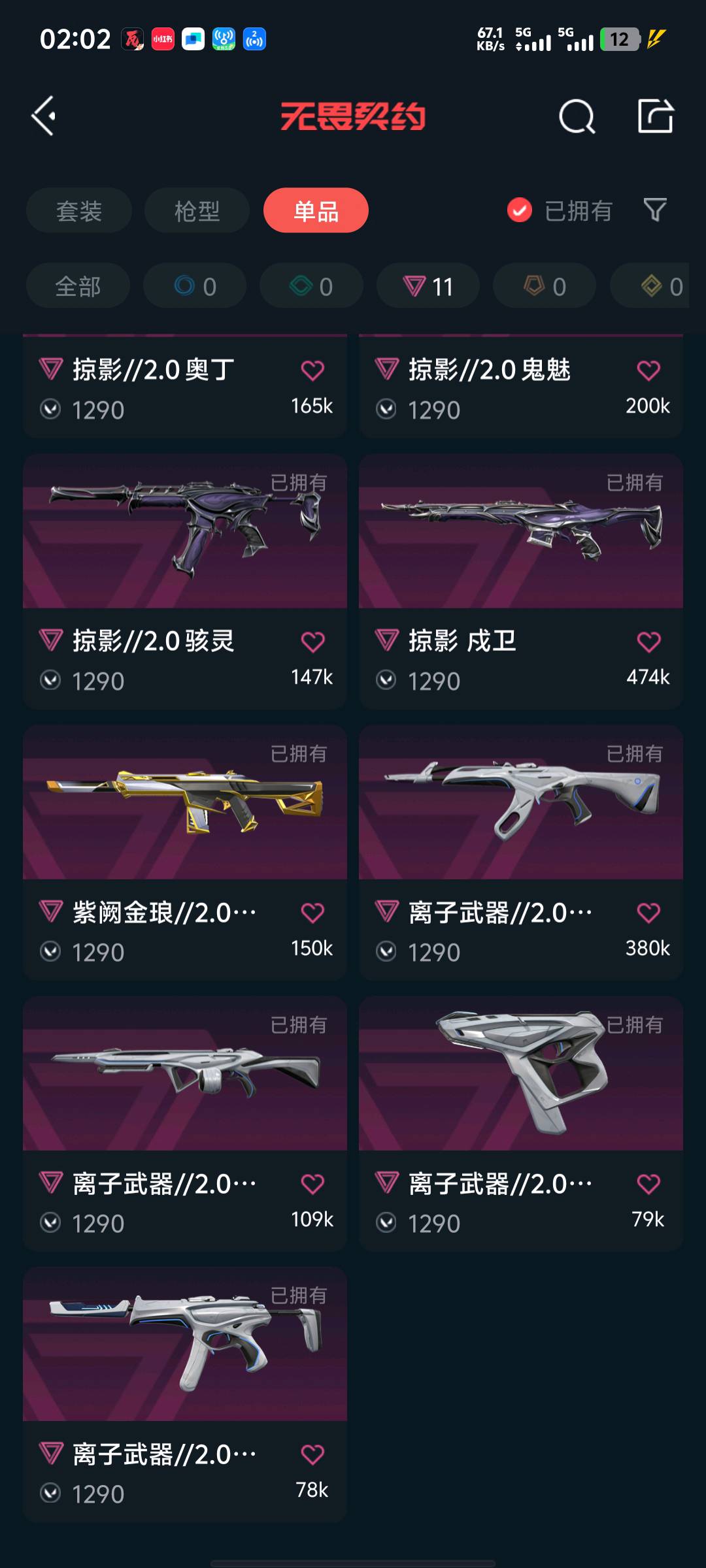Open the 离子武器//2.0 card with 78k likes

185,1395
